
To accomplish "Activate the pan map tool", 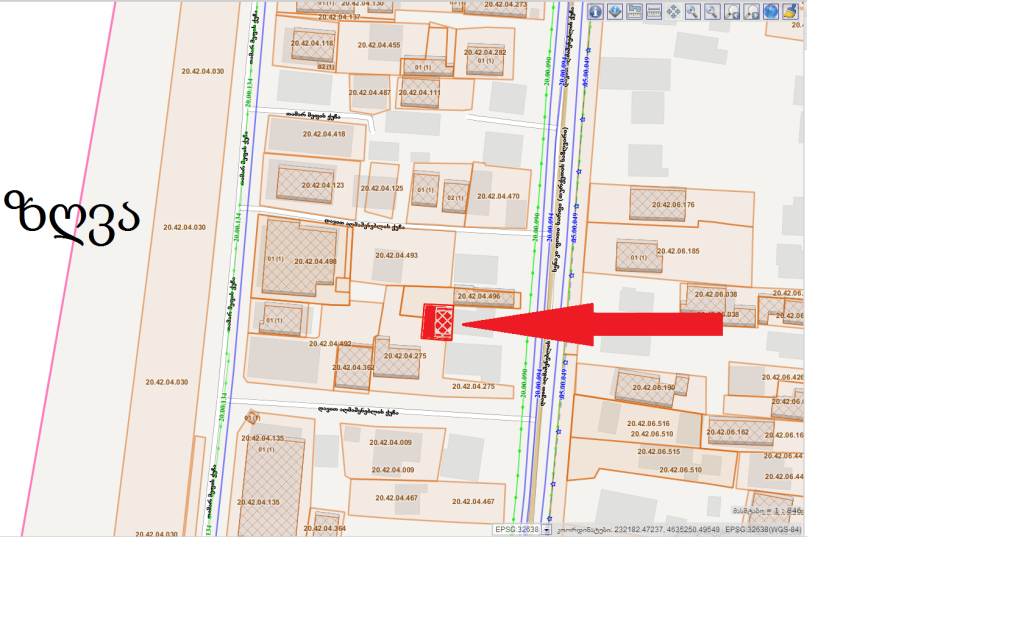I will point(673,11).
